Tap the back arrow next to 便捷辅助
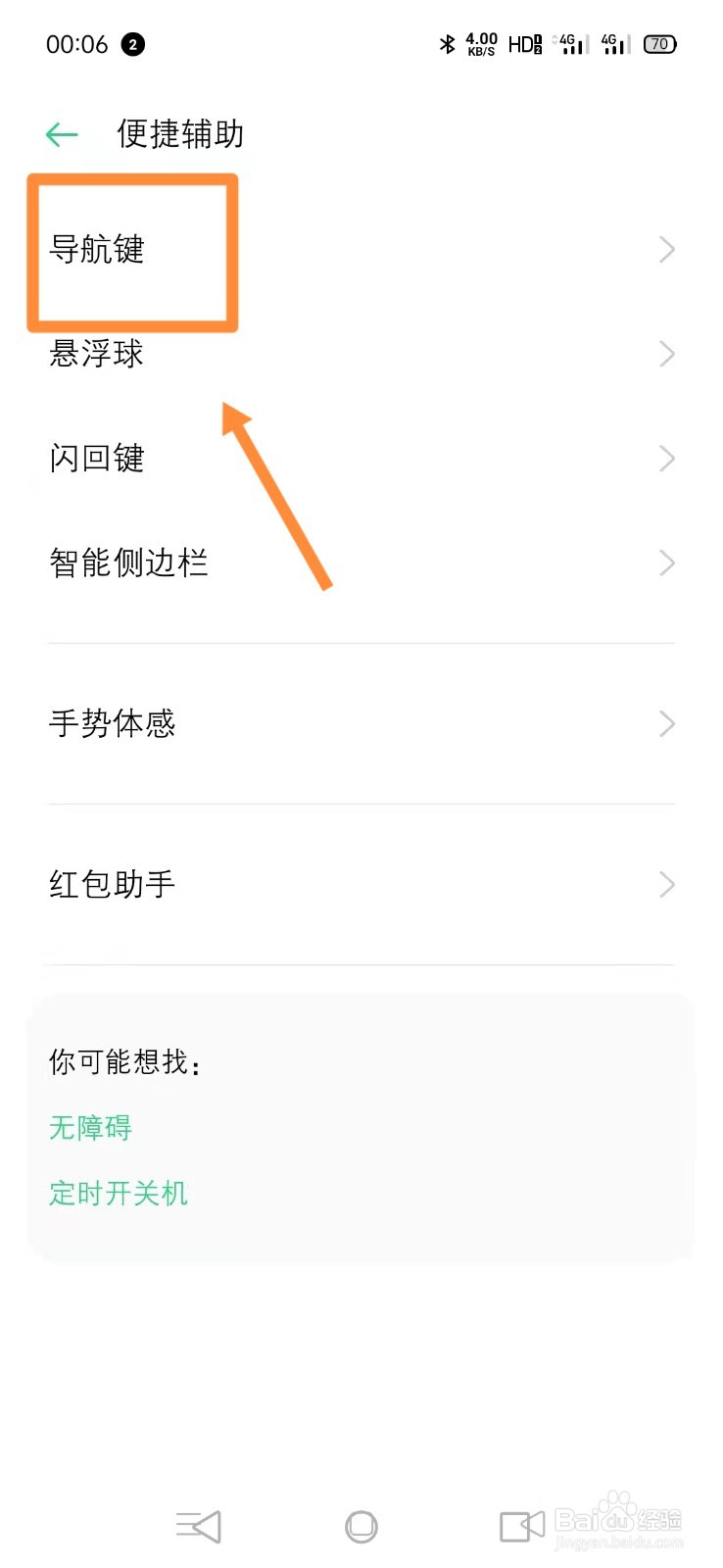The image size is (723, 1568). click(60, 134)
